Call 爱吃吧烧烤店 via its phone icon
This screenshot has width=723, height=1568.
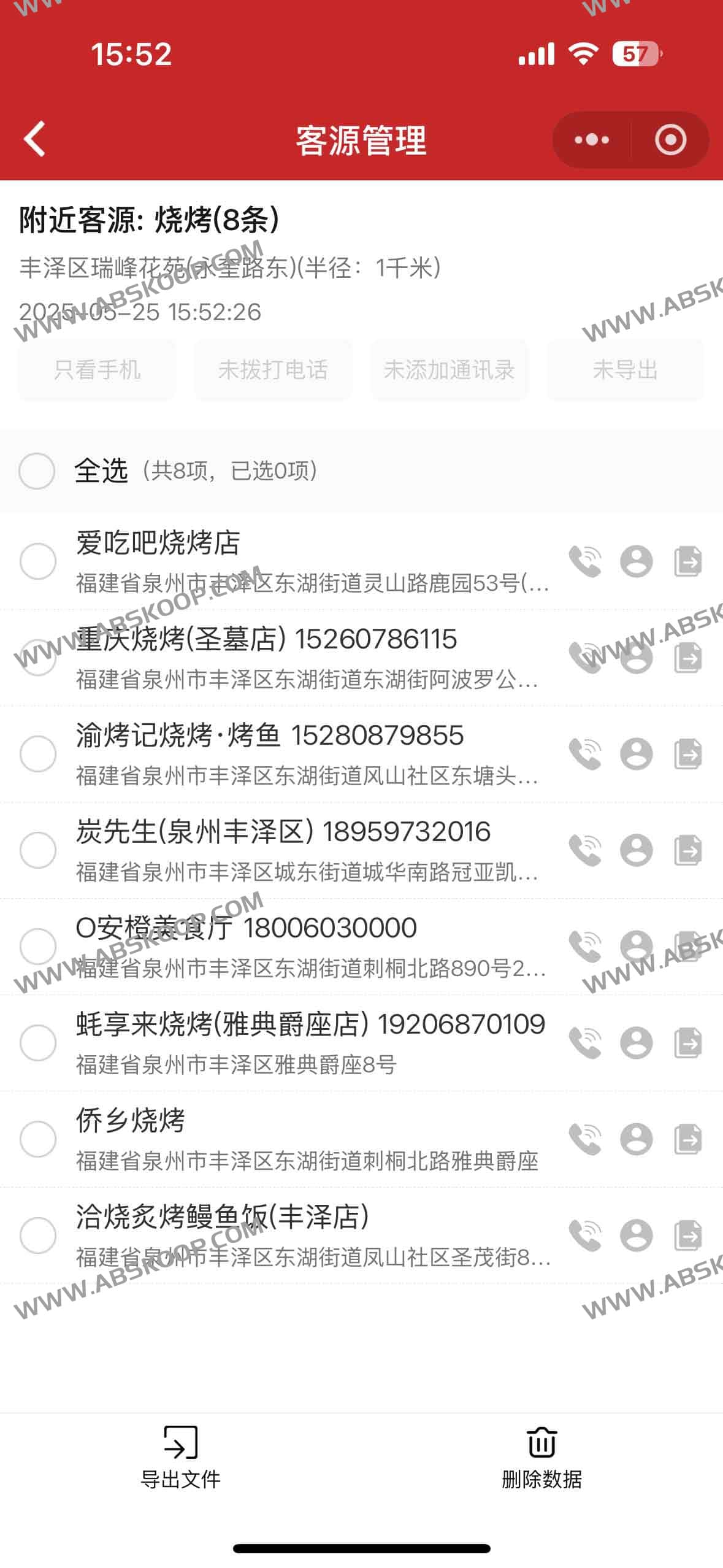point(585,561)
